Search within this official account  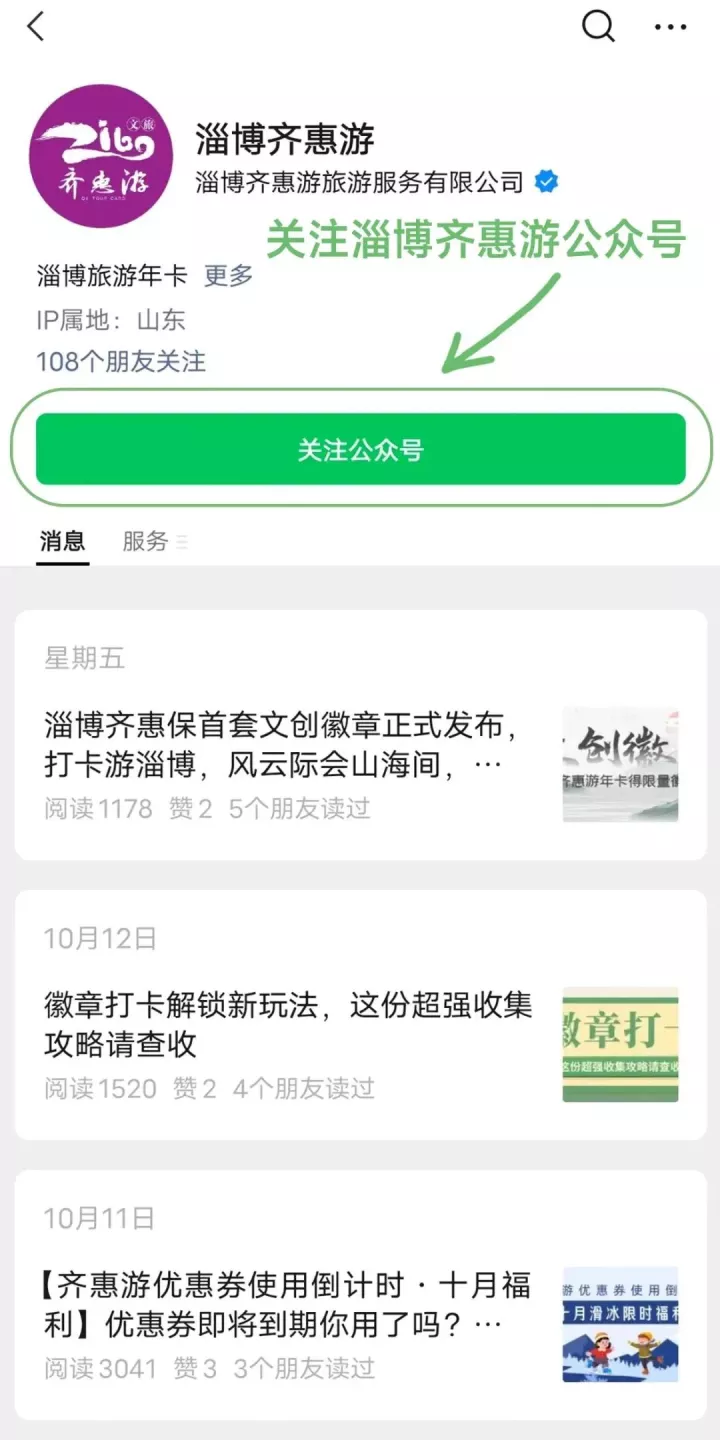[x=598, y=27]
